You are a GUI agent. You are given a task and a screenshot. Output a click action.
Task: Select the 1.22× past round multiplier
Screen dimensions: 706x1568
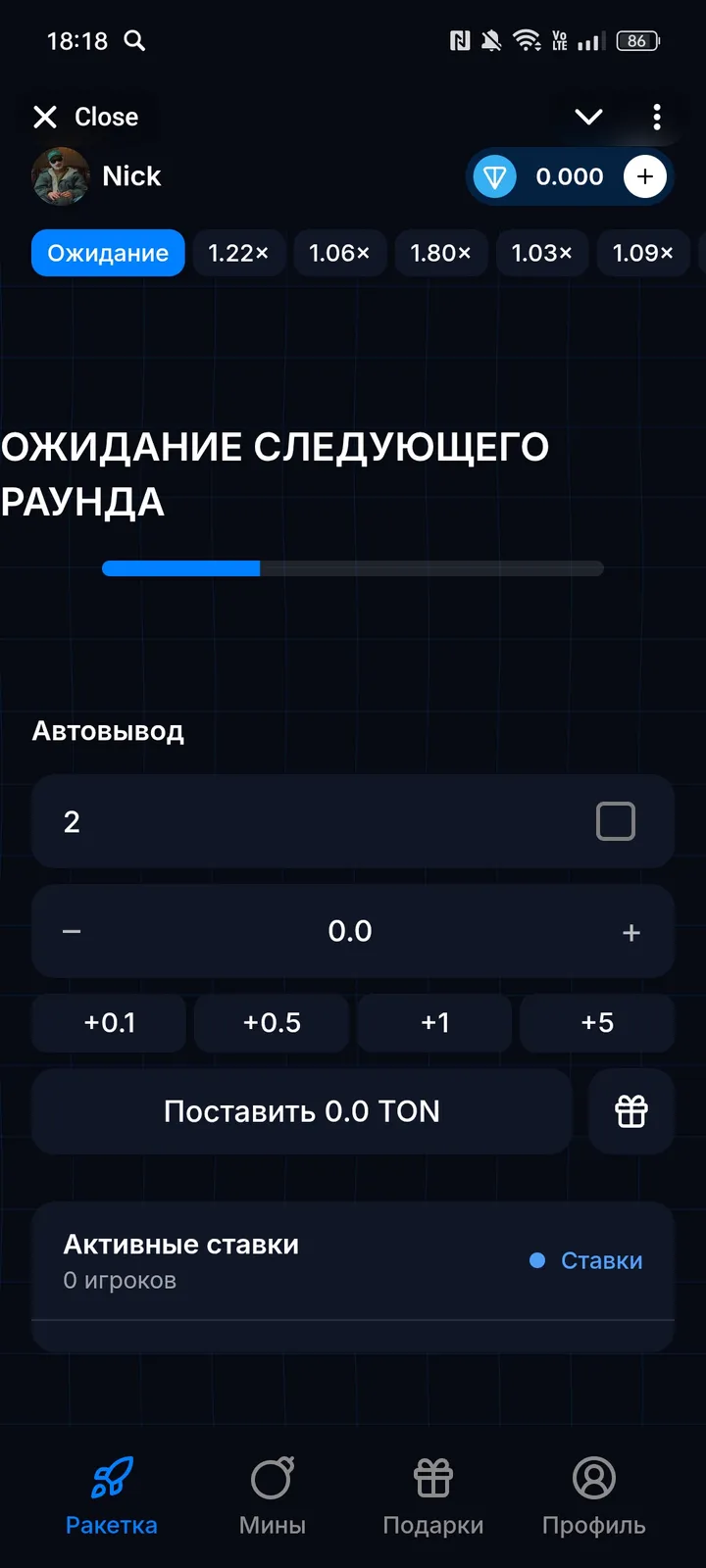click(x=238, y=253)
